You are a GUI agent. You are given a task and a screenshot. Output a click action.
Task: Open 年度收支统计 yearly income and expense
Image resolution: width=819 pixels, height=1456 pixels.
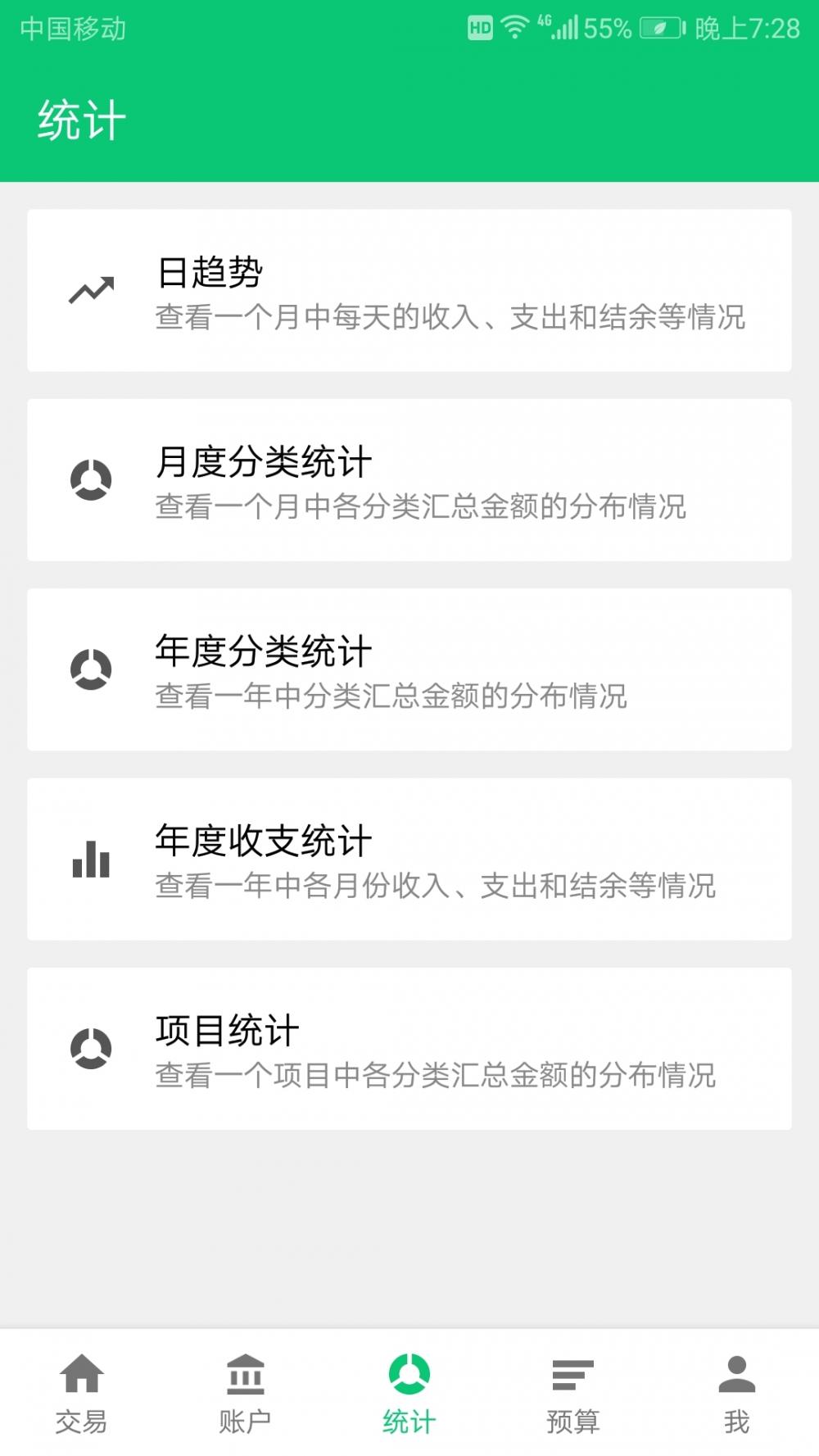409,859
